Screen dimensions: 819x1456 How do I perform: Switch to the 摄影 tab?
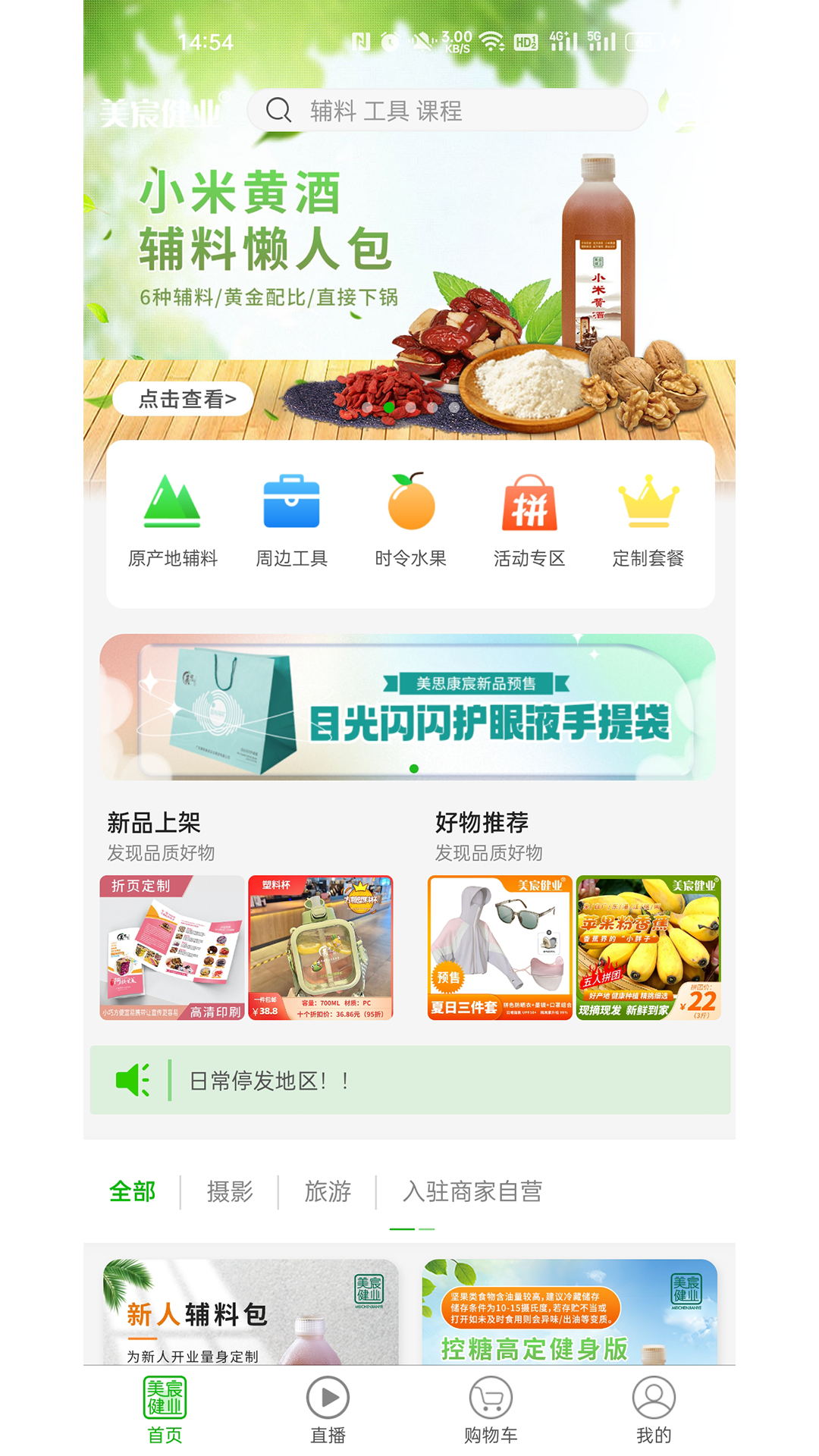pos(231,1192)
